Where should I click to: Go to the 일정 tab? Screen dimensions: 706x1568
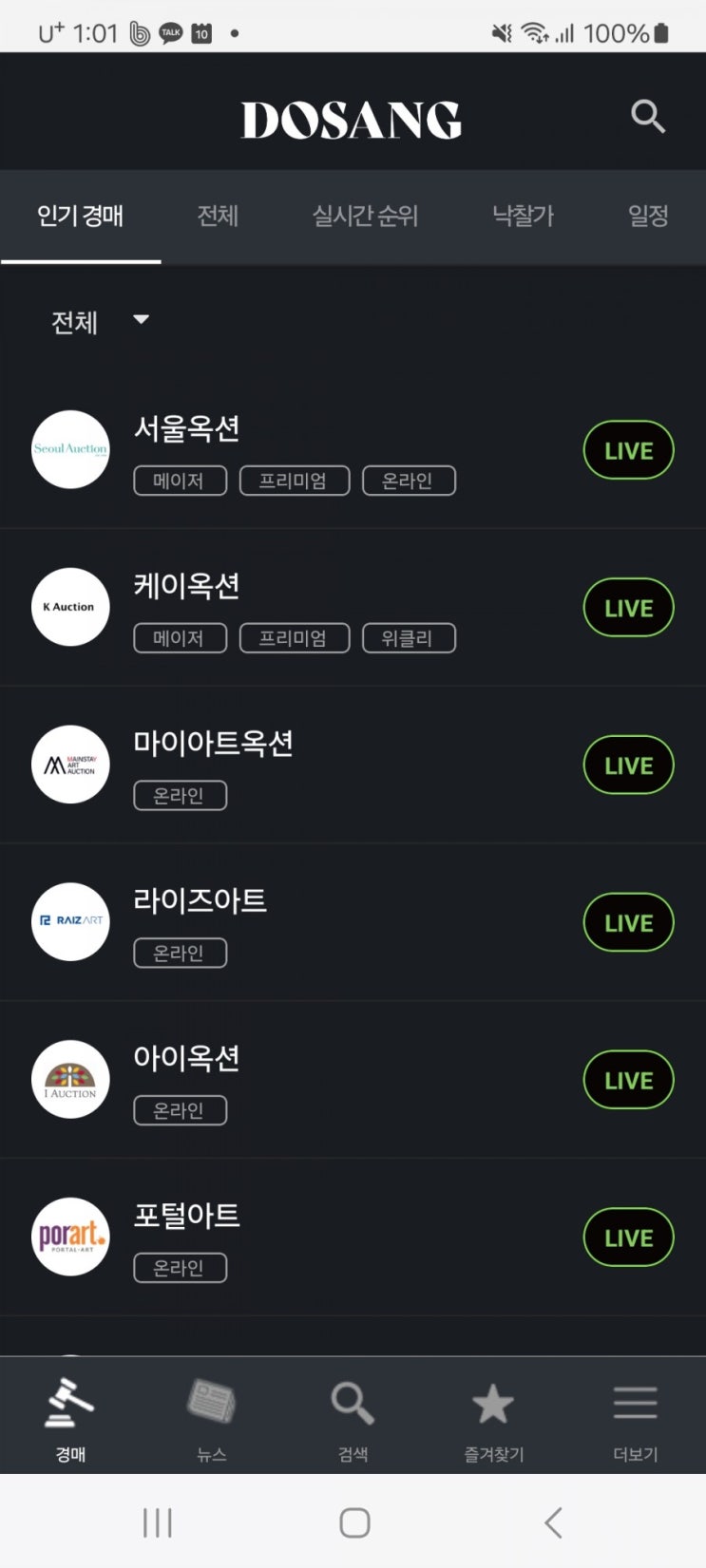coord(648,217)
